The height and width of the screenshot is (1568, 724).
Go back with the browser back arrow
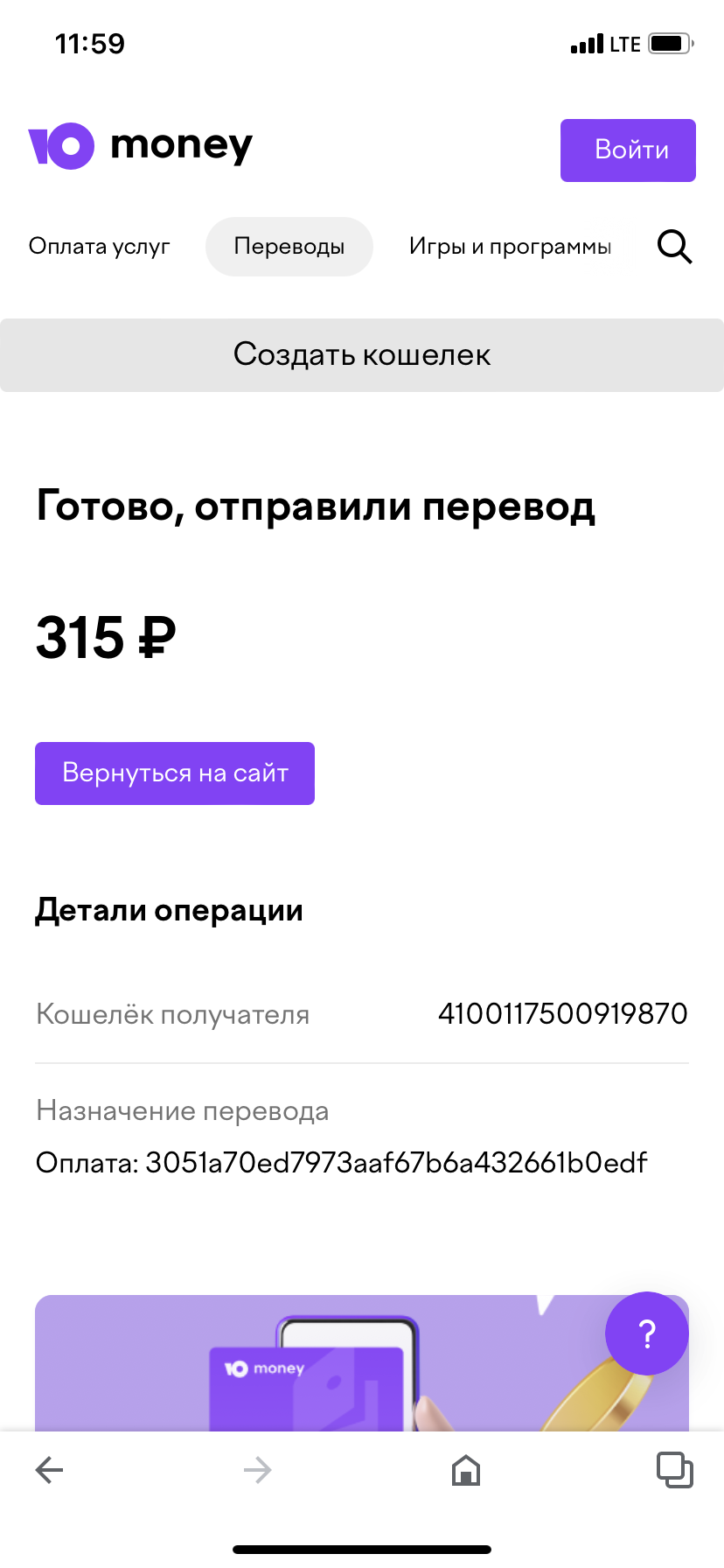(50, 1470)
